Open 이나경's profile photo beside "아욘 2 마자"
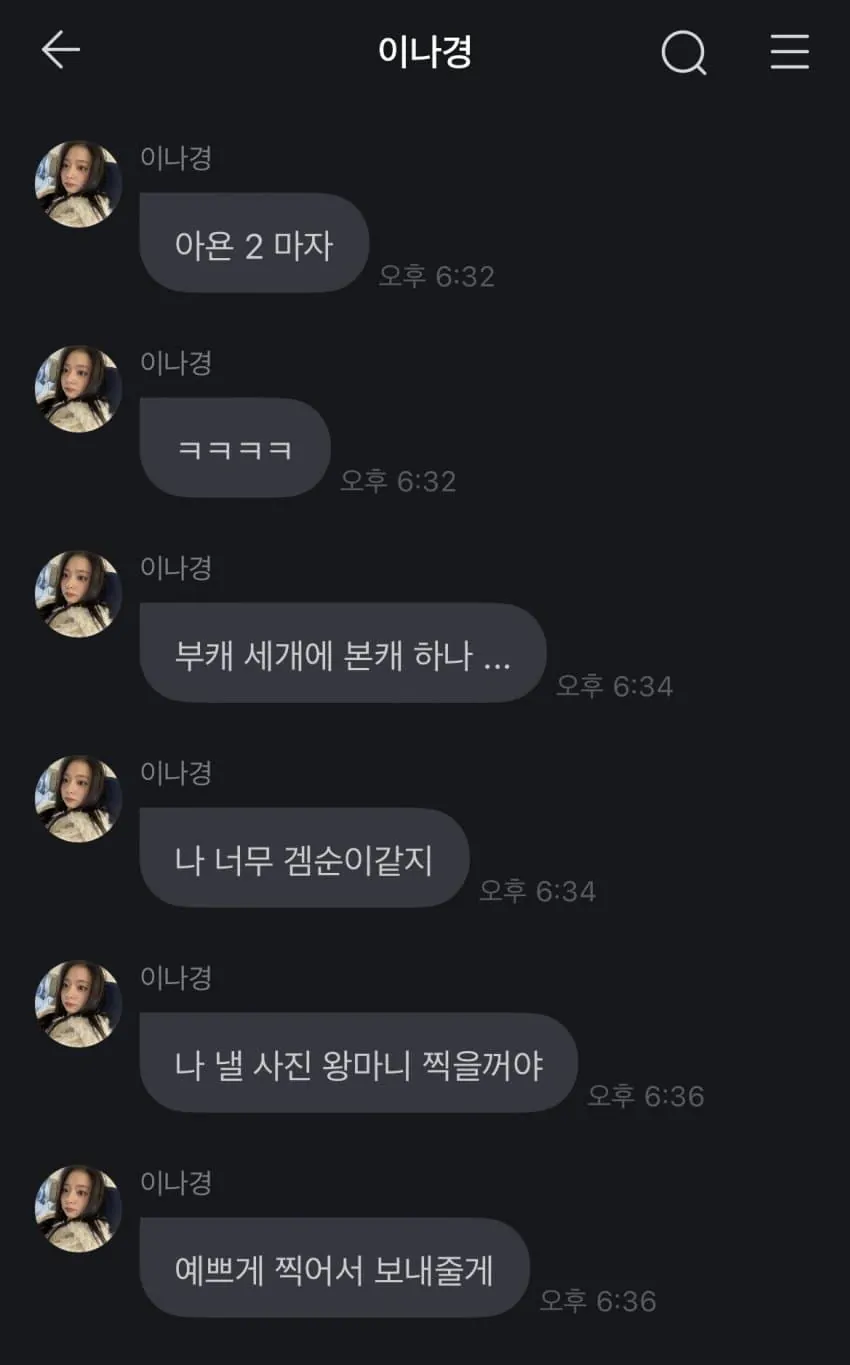 78,184
